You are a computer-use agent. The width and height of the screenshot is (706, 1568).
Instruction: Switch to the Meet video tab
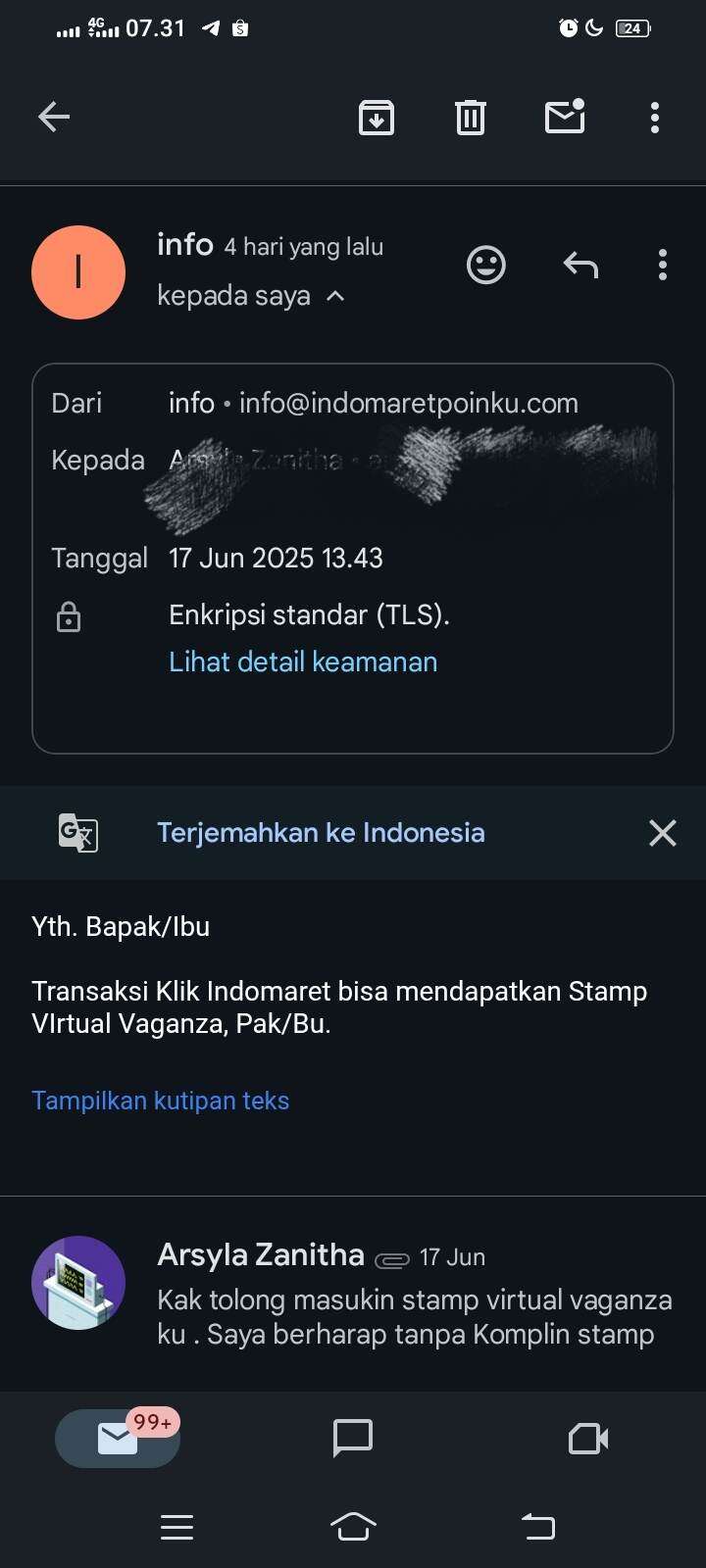(x=588, y=1439)
